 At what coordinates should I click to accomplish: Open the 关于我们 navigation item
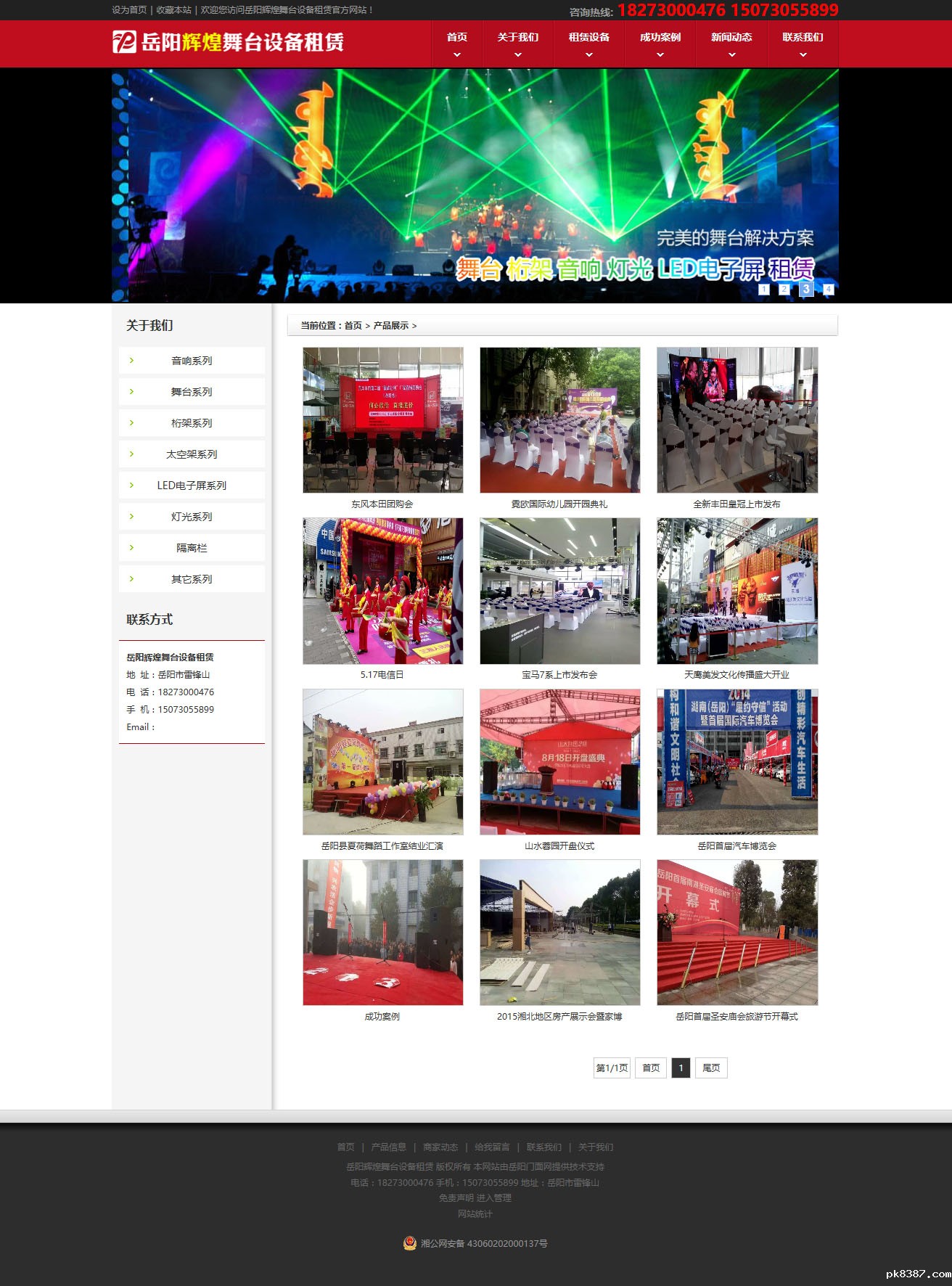517,38
